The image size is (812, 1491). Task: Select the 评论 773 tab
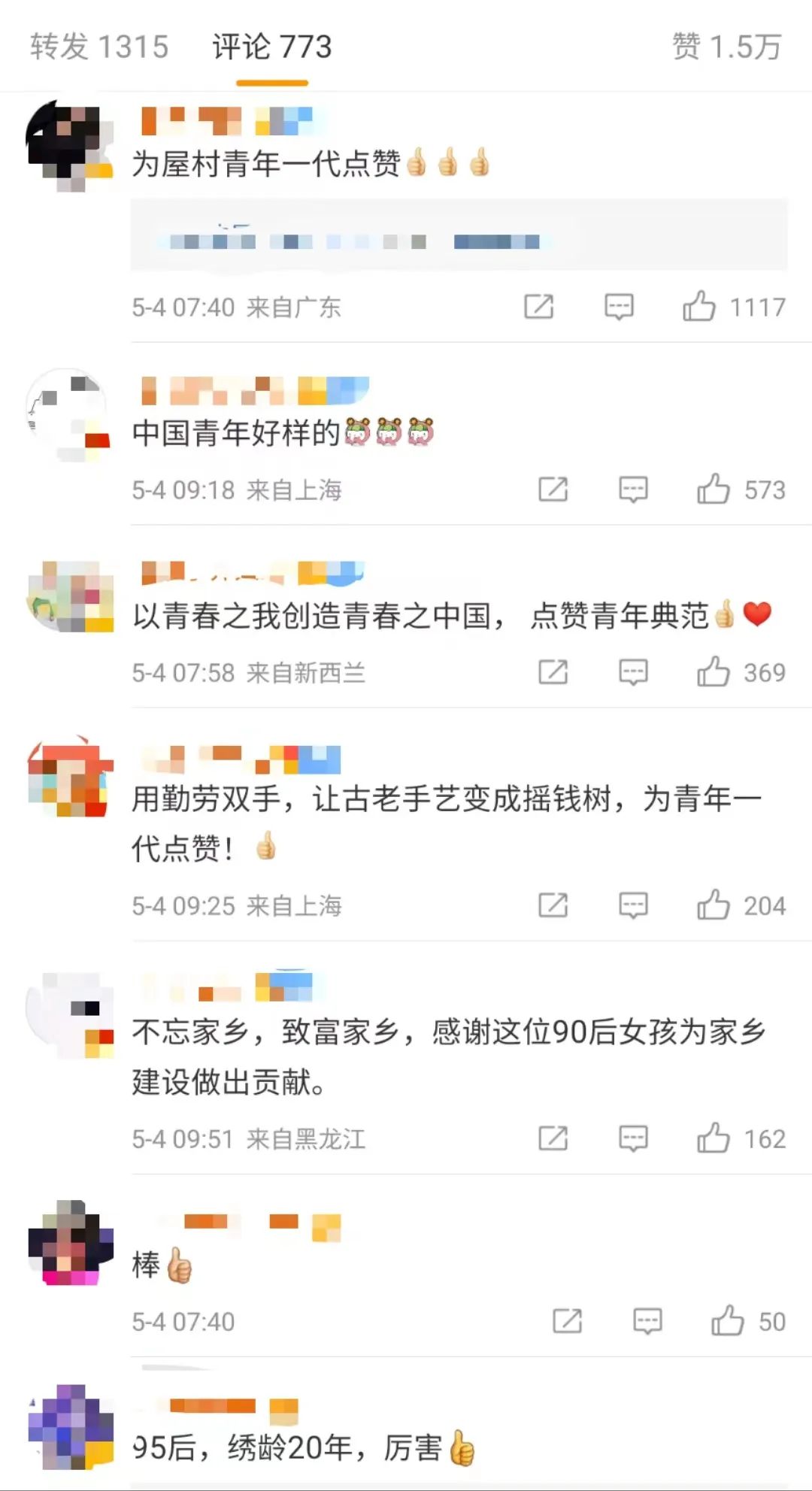pyautogui.click(x=271, y=47)
